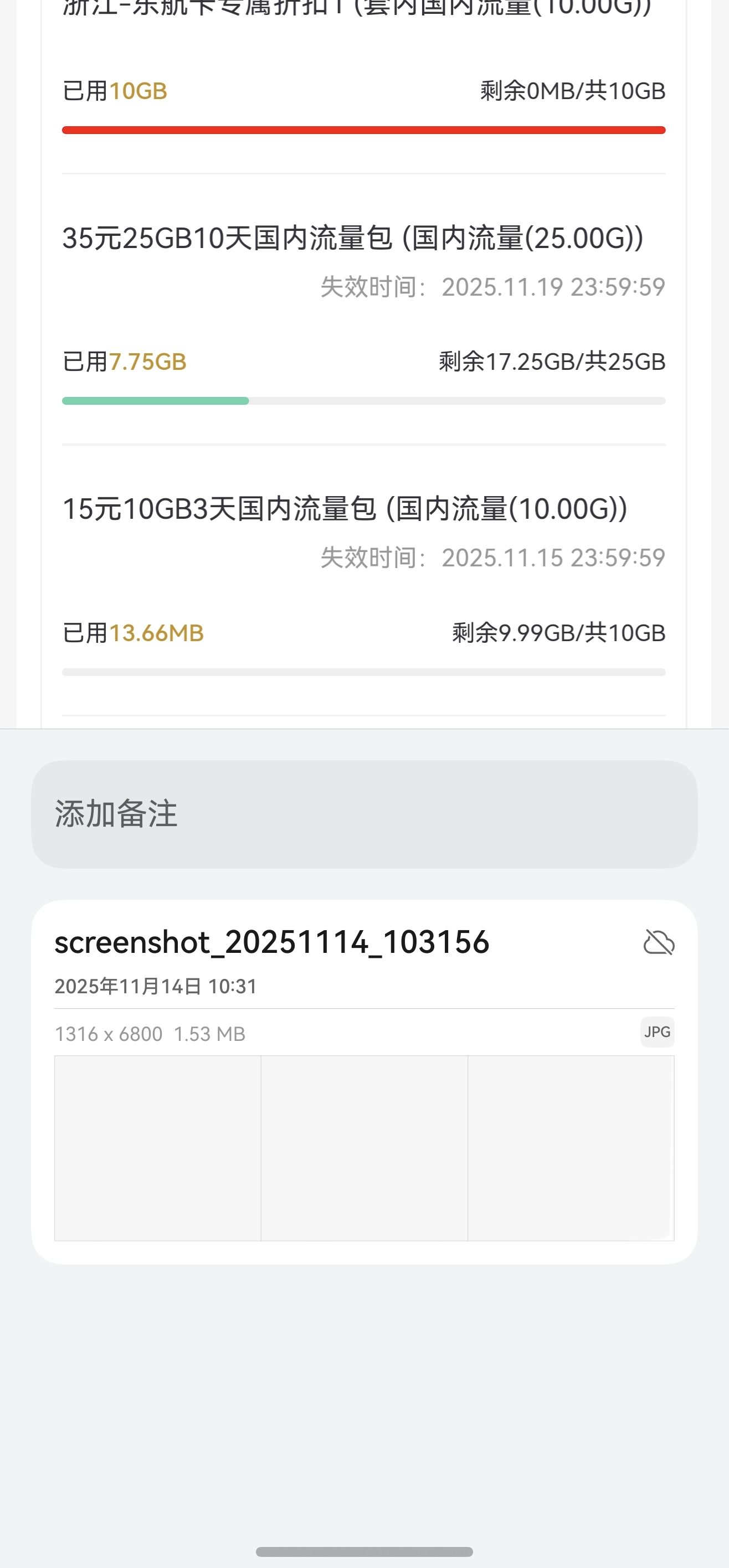Tap the 添加备注 note input field

point(363,816)
